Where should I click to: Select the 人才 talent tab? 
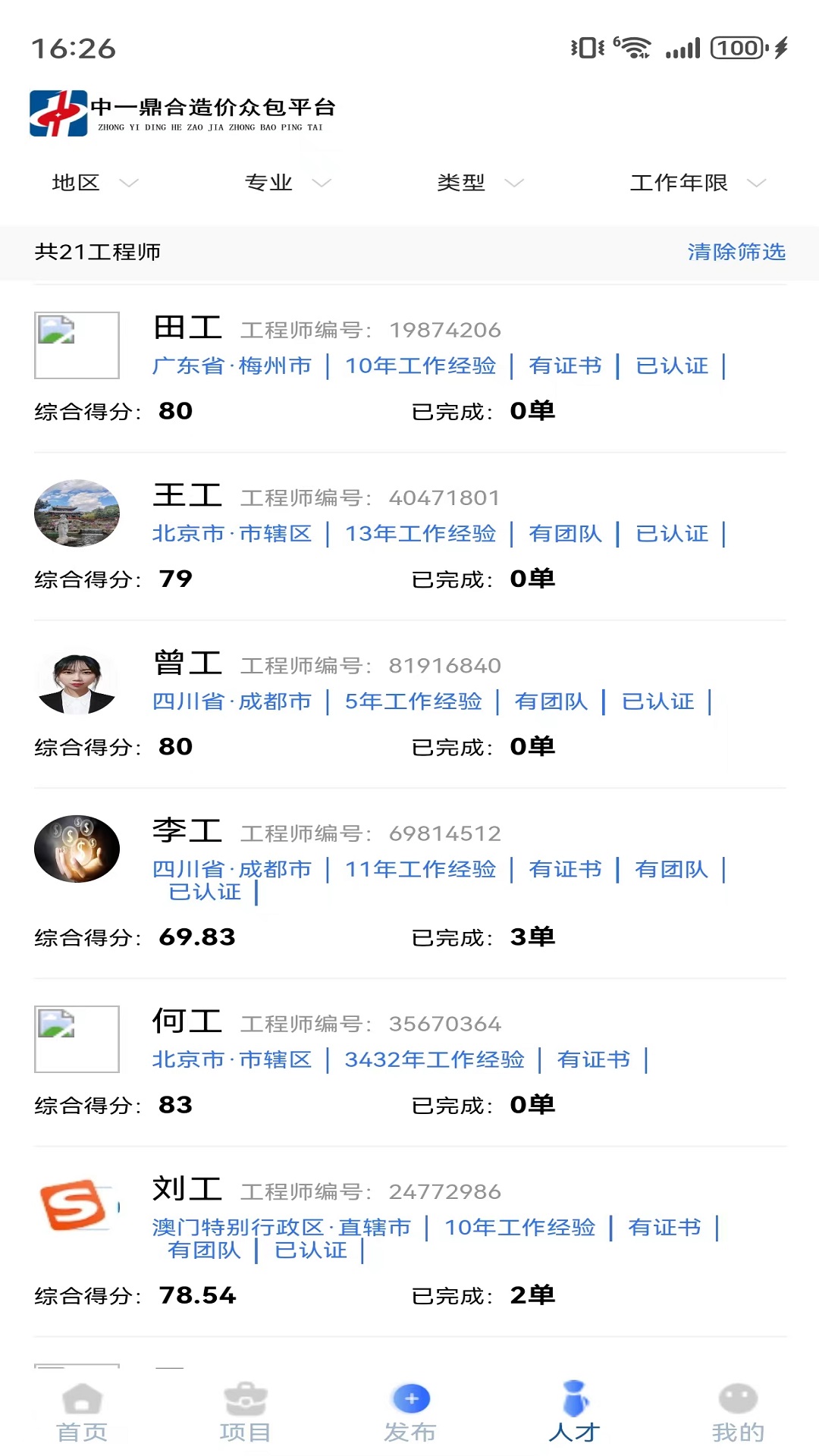click(x=574, y=1414)
